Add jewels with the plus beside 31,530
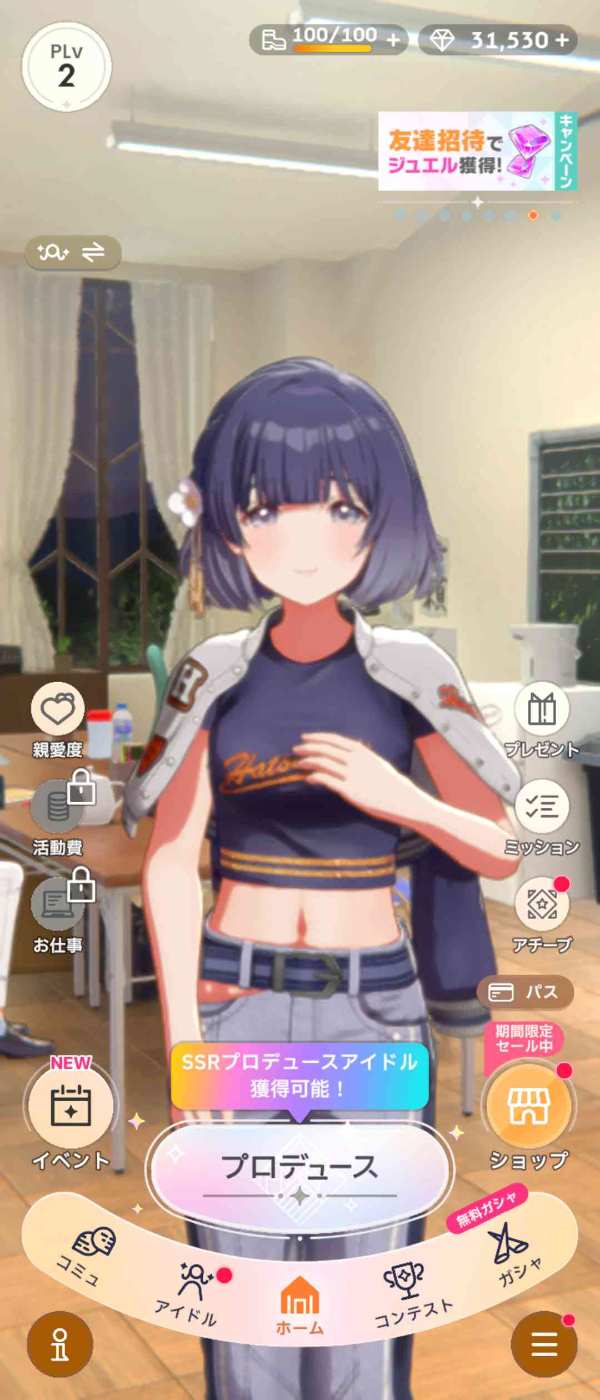This screenshot has width=600, height=1400. (x=562, y=40)
